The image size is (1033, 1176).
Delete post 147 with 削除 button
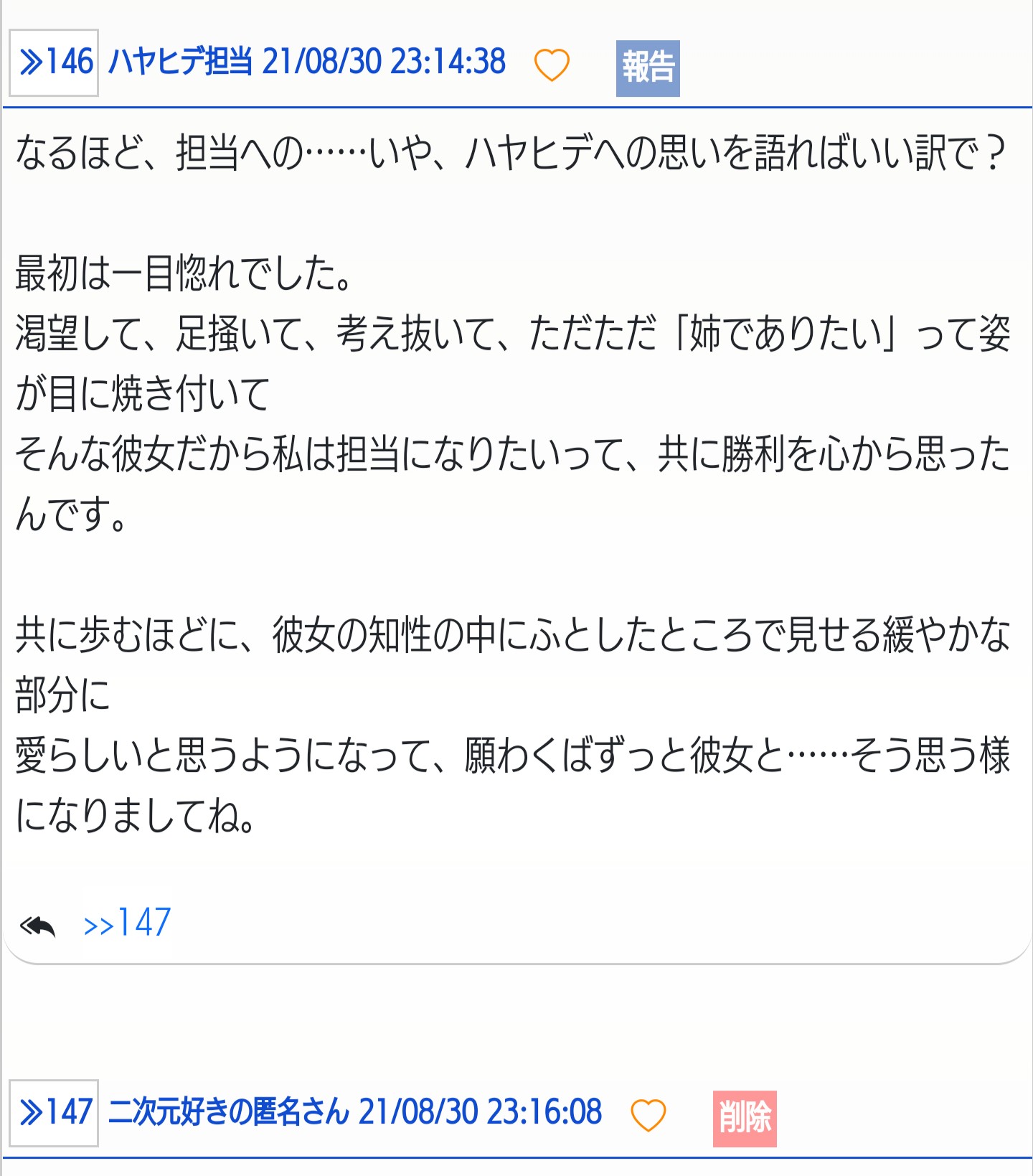pyautogui.click(x=745, y=1119)
